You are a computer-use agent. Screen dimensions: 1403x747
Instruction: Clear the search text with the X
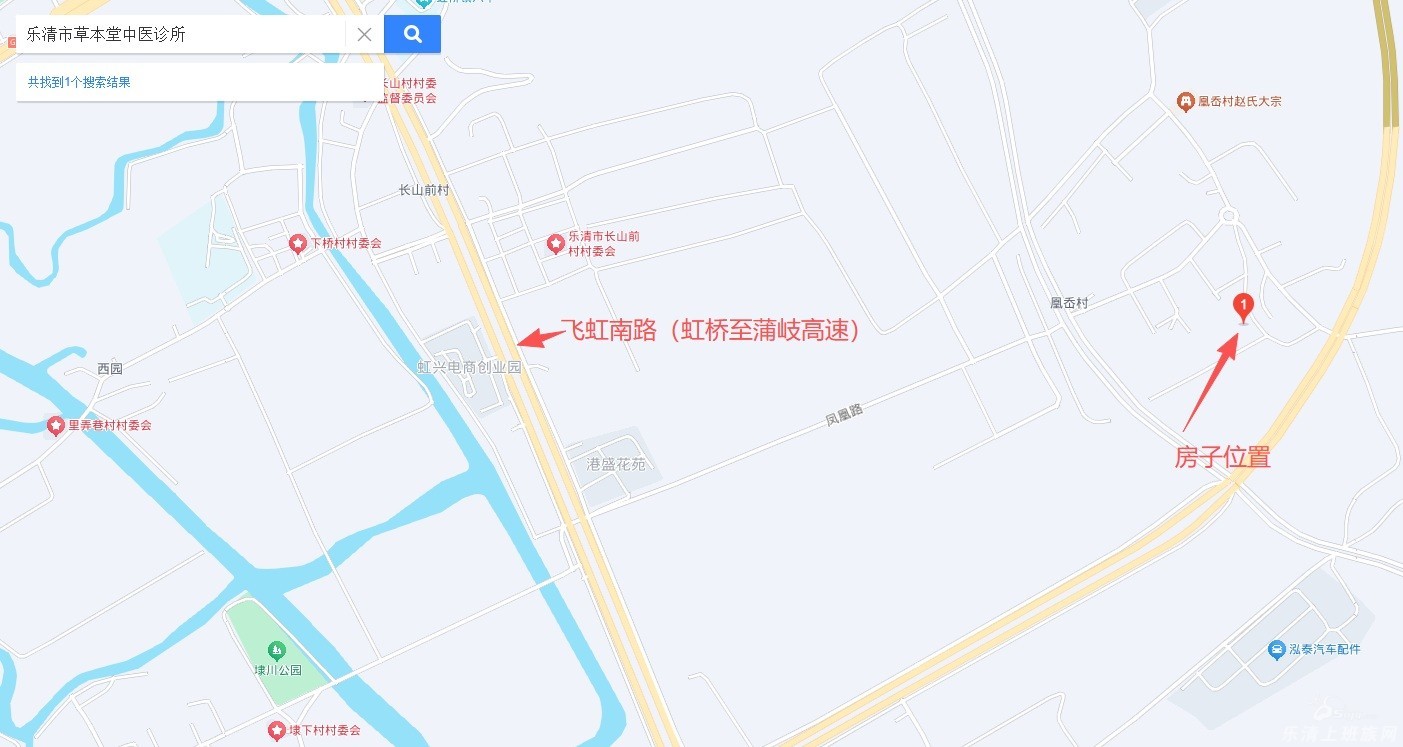364,35
